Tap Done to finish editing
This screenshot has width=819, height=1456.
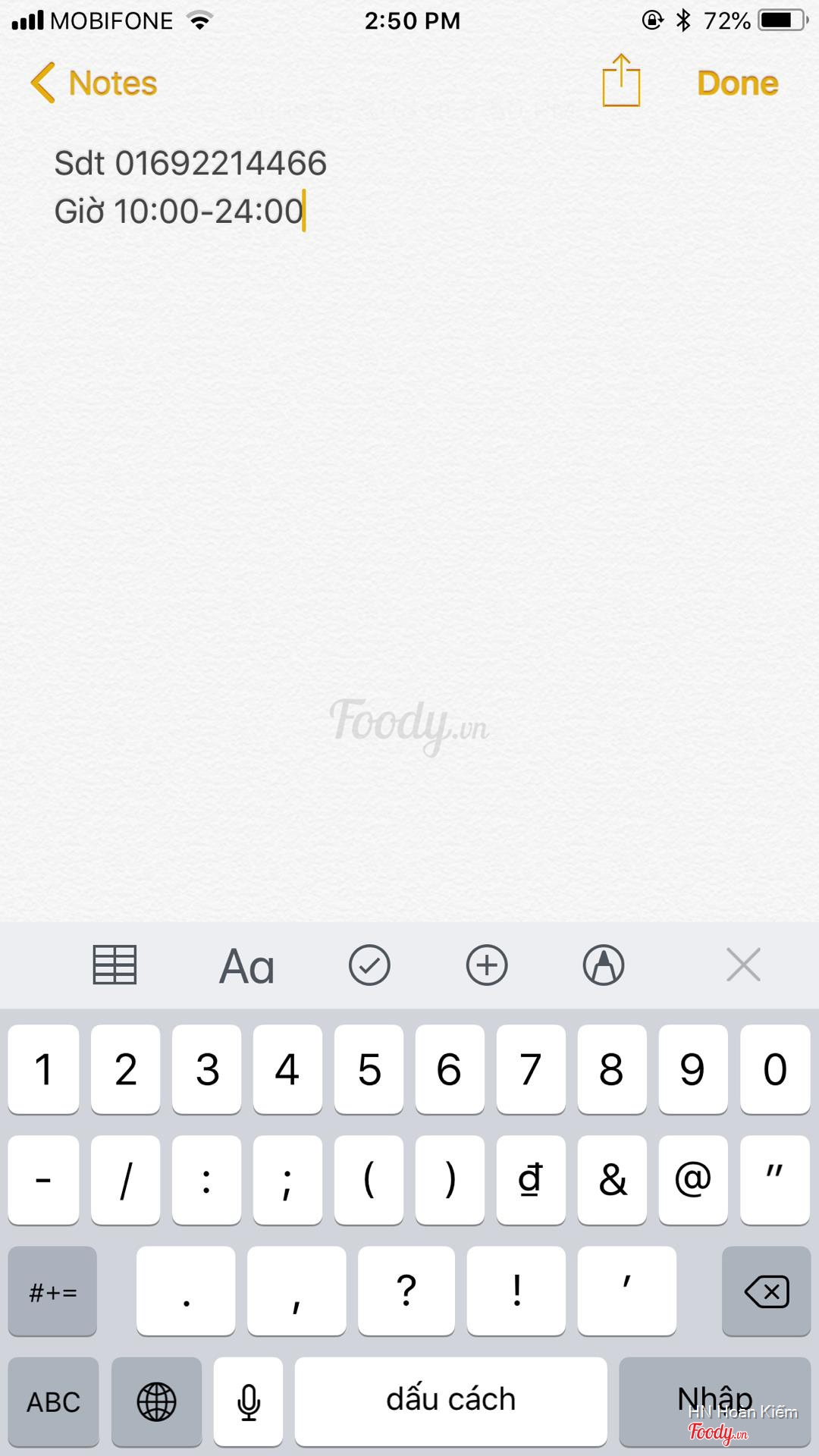737,83
